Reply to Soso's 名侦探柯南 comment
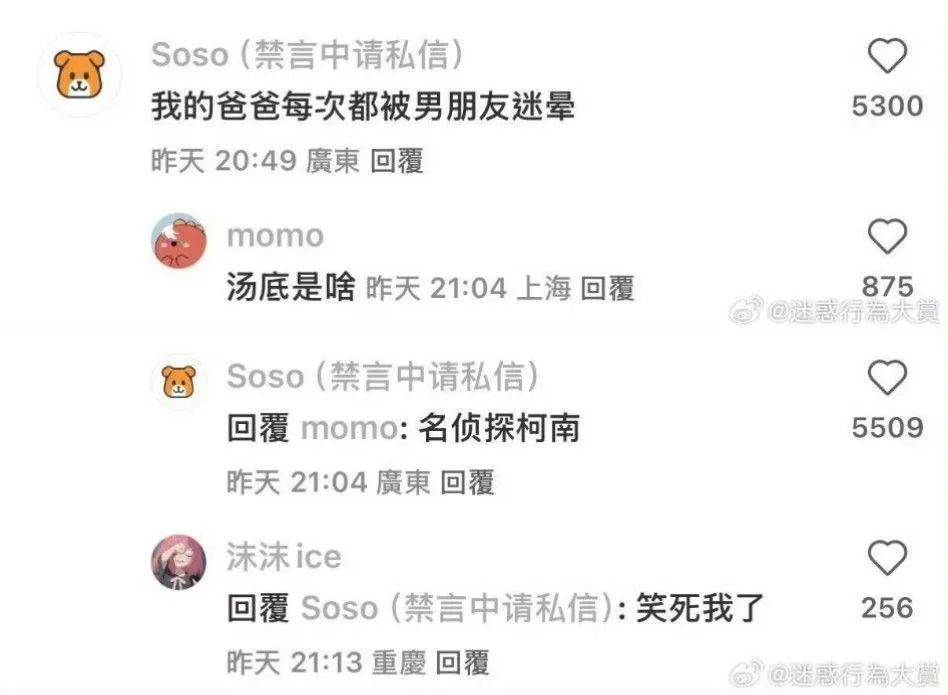Screen dimensions: 948x695 tap(467, 483)
